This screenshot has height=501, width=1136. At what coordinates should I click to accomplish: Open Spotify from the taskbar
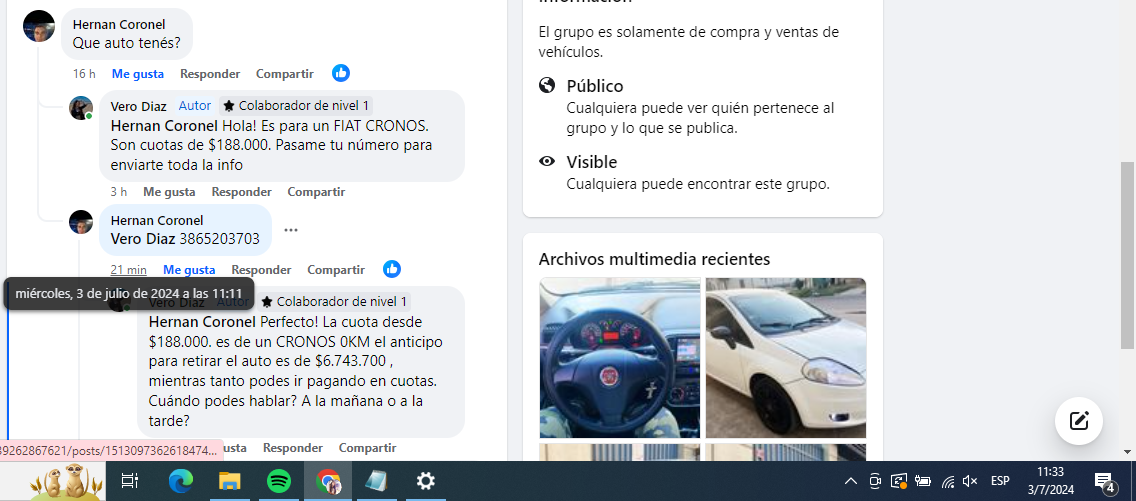[x=278, y=482]
